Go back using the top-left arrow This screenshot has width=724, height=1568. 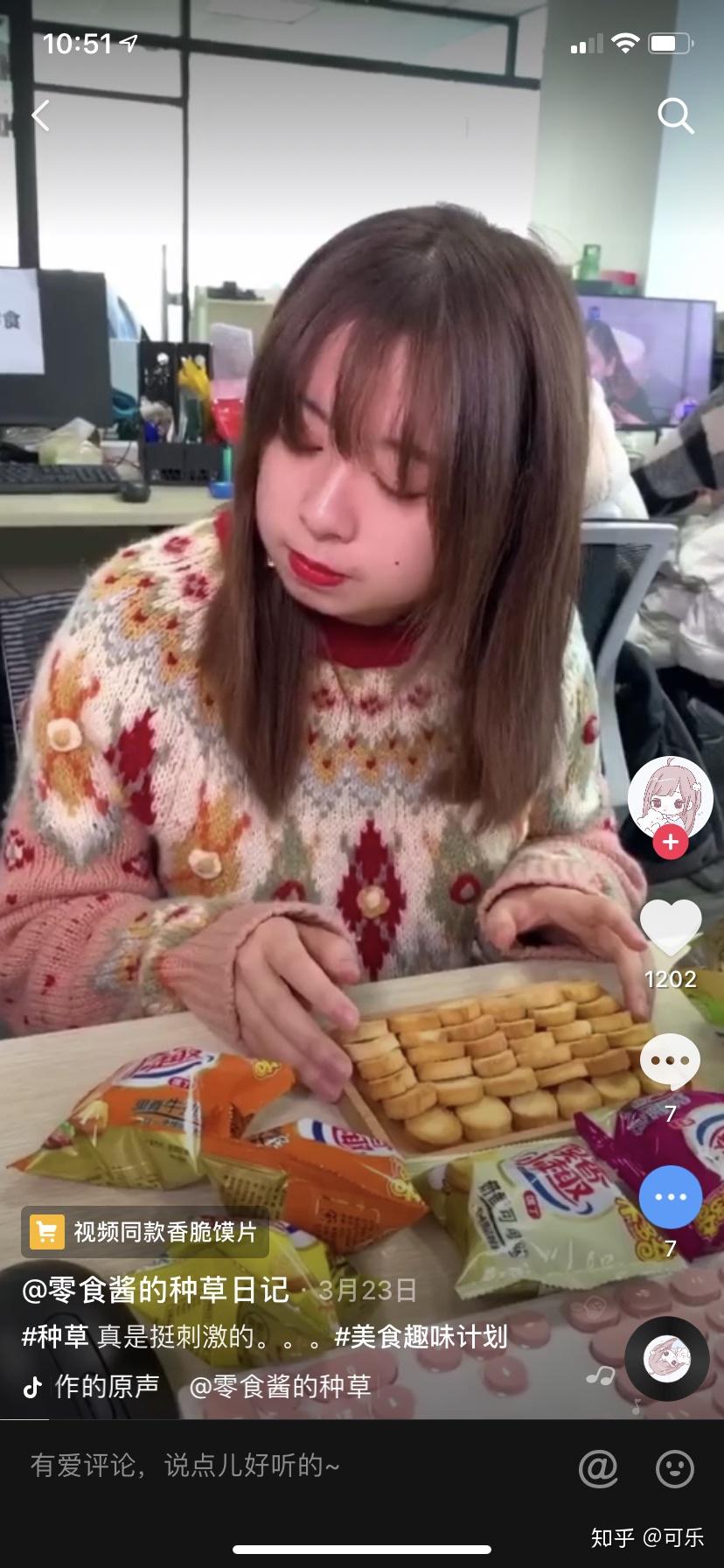pos(41,115)
